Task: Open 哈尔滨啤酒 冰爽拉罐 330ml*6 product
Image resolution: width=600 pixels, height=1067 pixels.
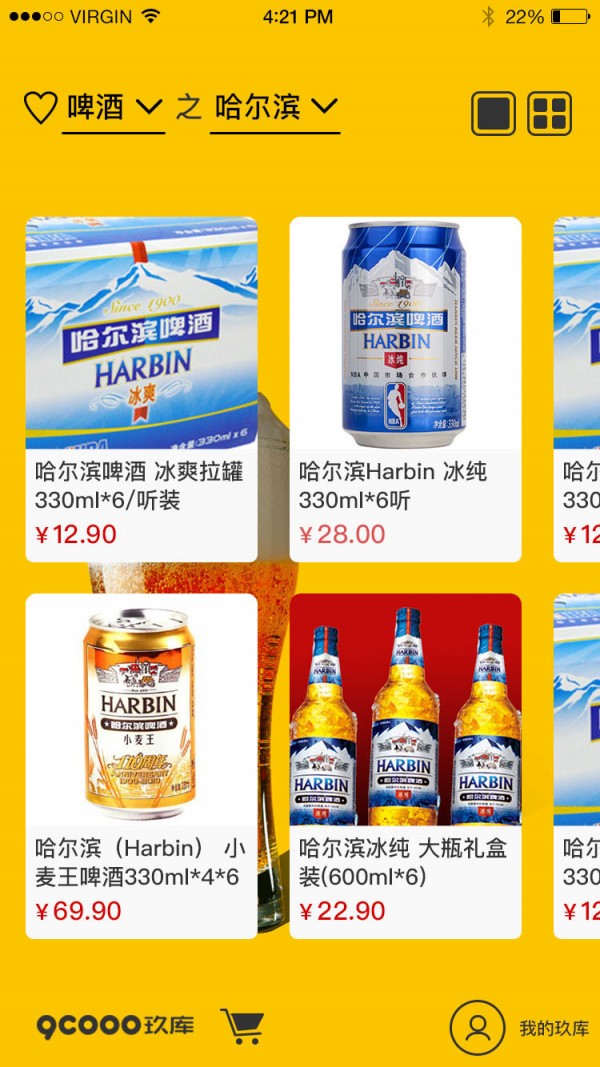Action: (141, 389)
